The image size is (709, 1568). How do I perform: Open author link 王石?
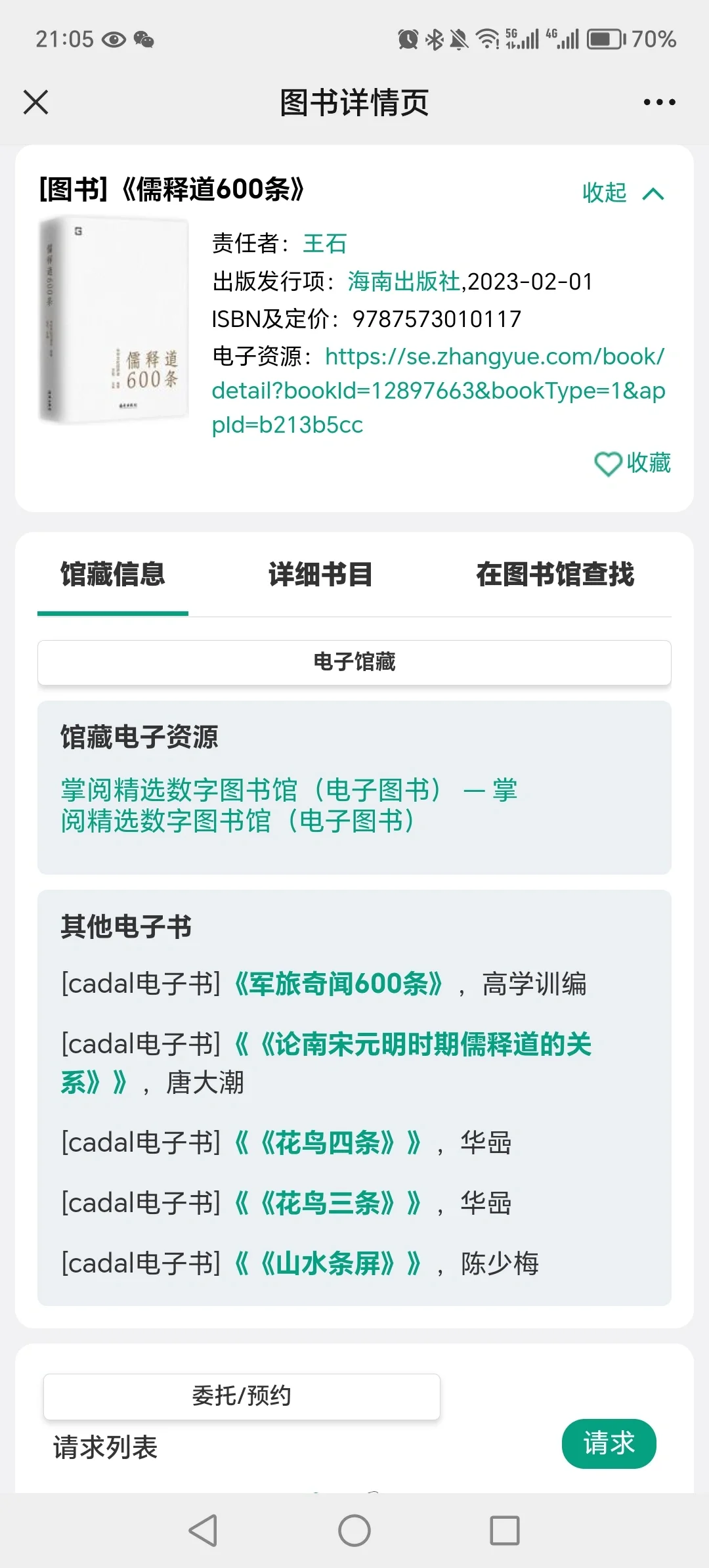pyautogui.click(x=324, y=244)
